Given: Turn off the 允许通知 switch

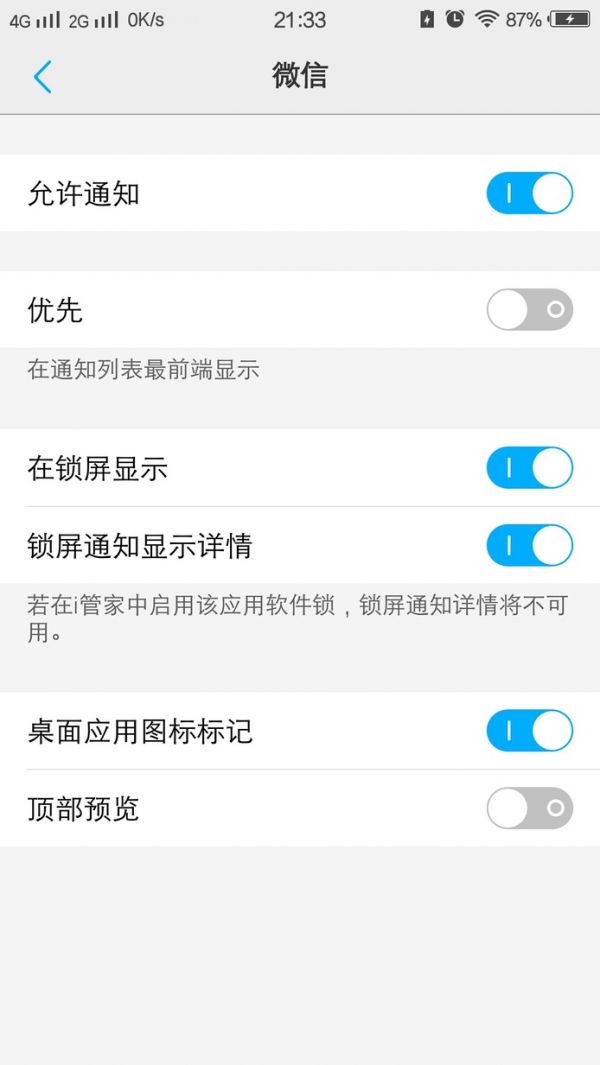Looking at the screenshot, I should (x=529, y=193).
